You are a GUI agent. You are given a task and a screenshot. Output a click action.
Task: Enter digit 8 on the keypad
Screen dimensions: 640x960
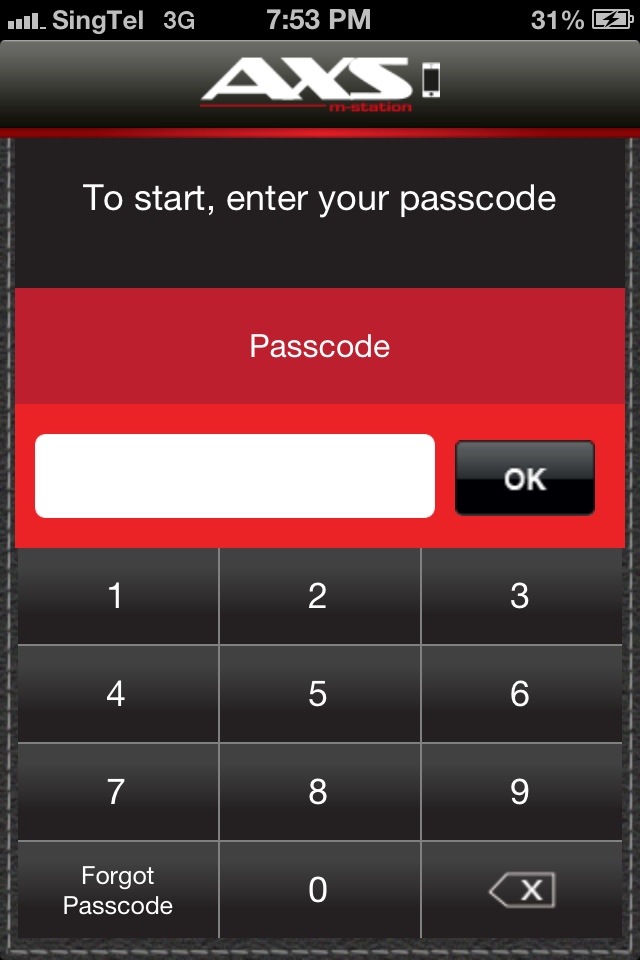tap(319, 792)
